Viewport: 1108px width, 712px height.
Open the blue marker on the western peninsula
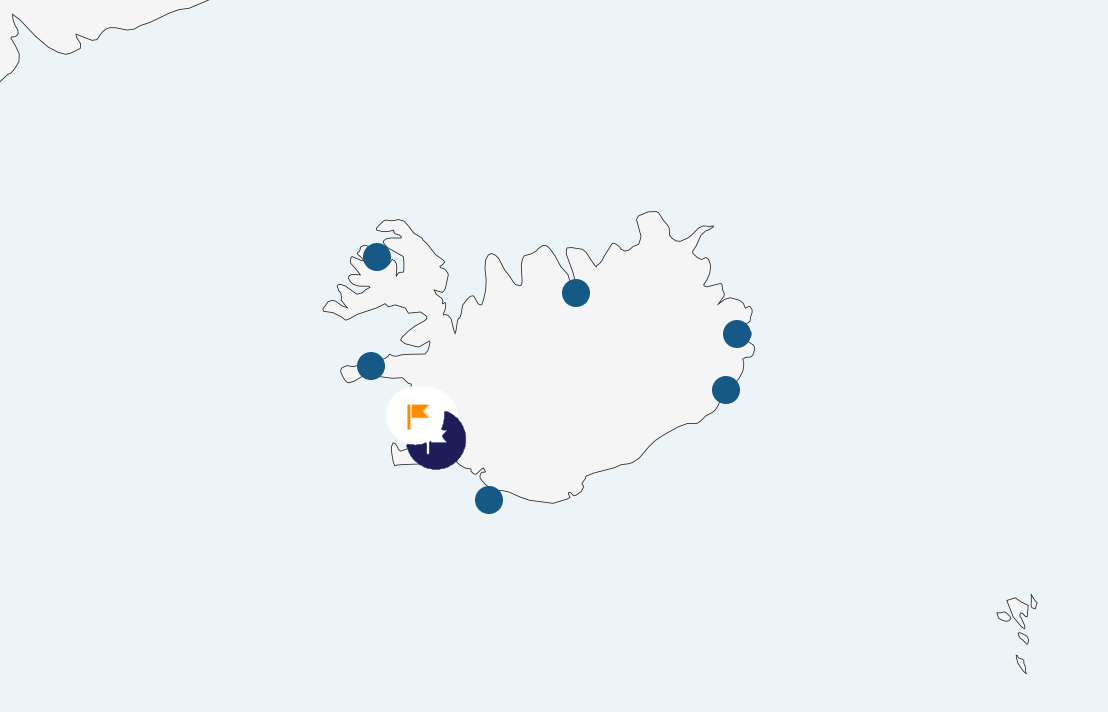coord(371,366)
